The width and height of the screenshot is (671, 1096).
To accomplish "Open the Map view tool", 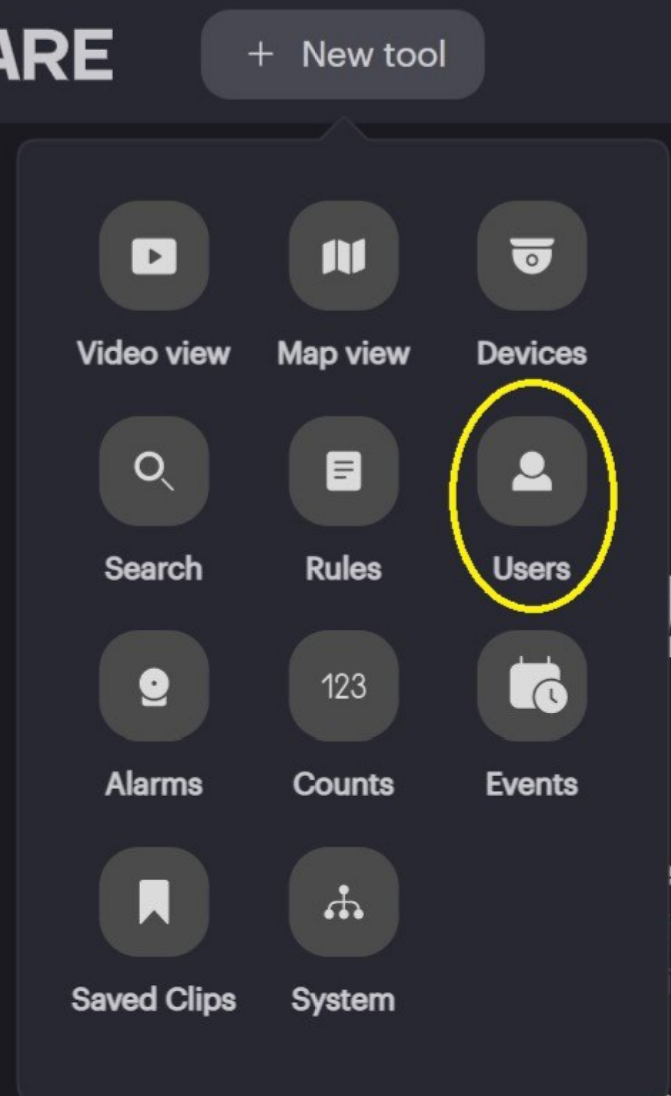I will (343, 256).
